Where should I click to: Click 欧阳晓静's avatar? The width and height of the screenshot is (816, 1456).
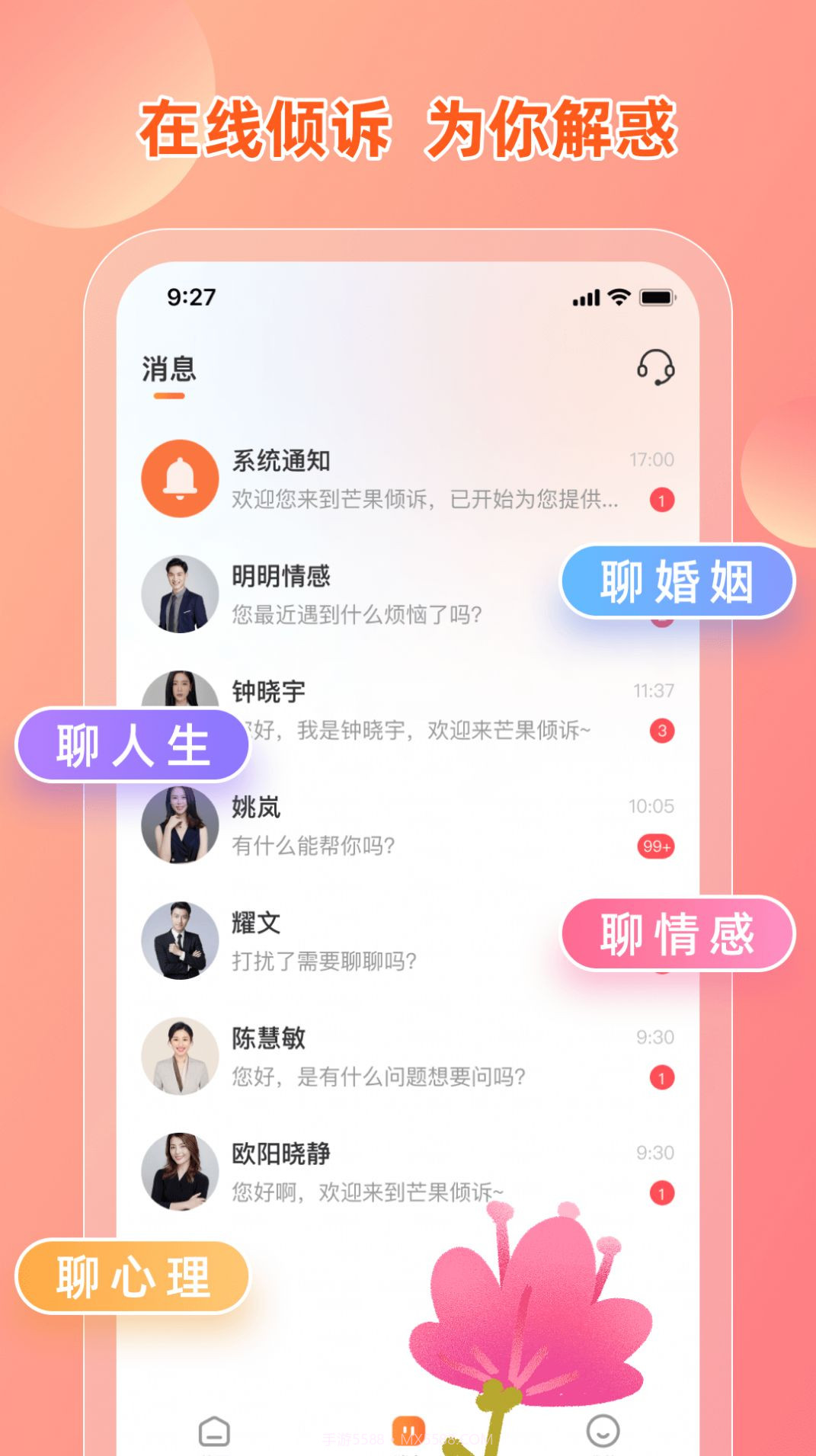tap(181, 1173)
